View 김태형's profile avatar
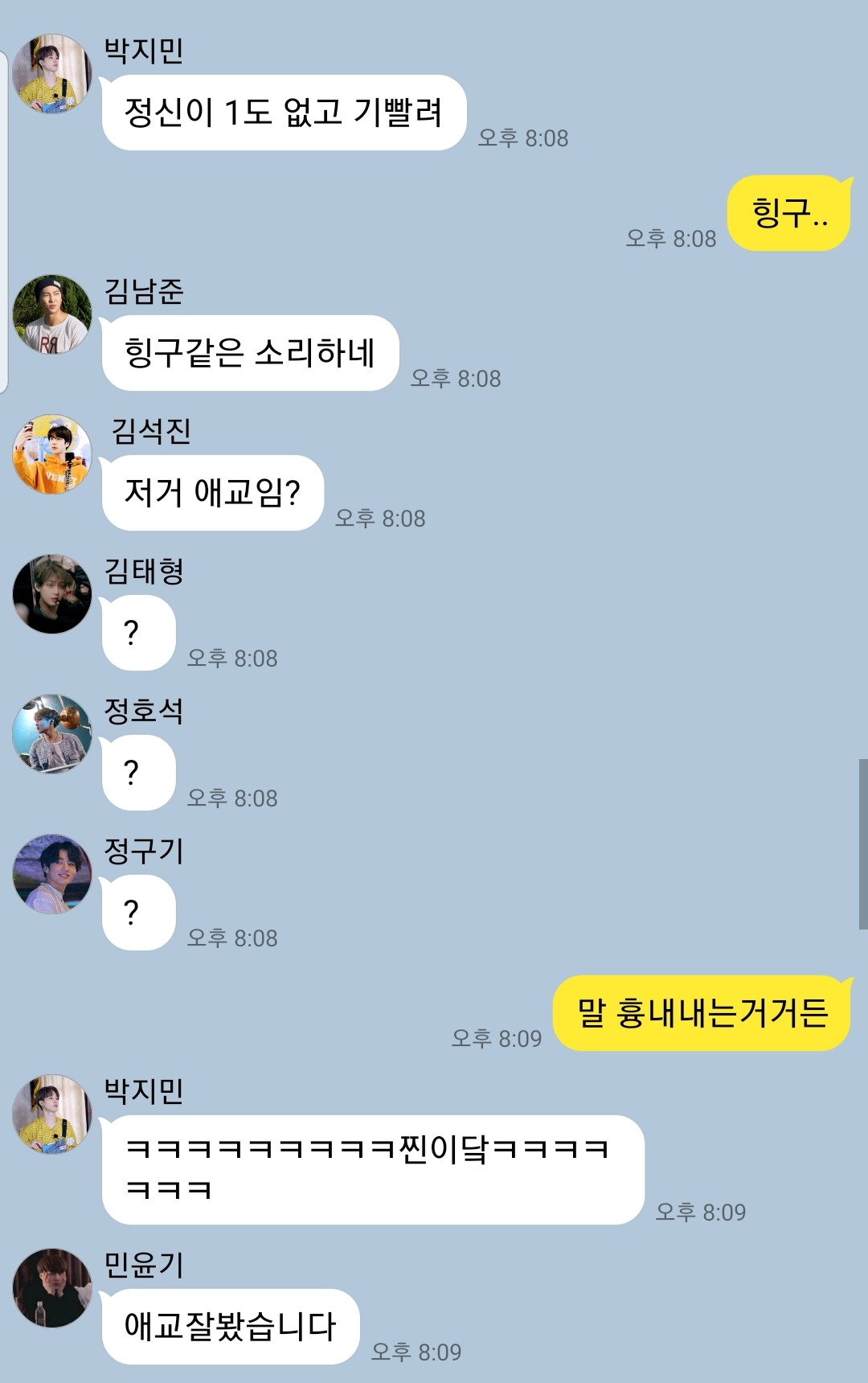The width and height of the screenshot is (868, 1383). point(52,594)
